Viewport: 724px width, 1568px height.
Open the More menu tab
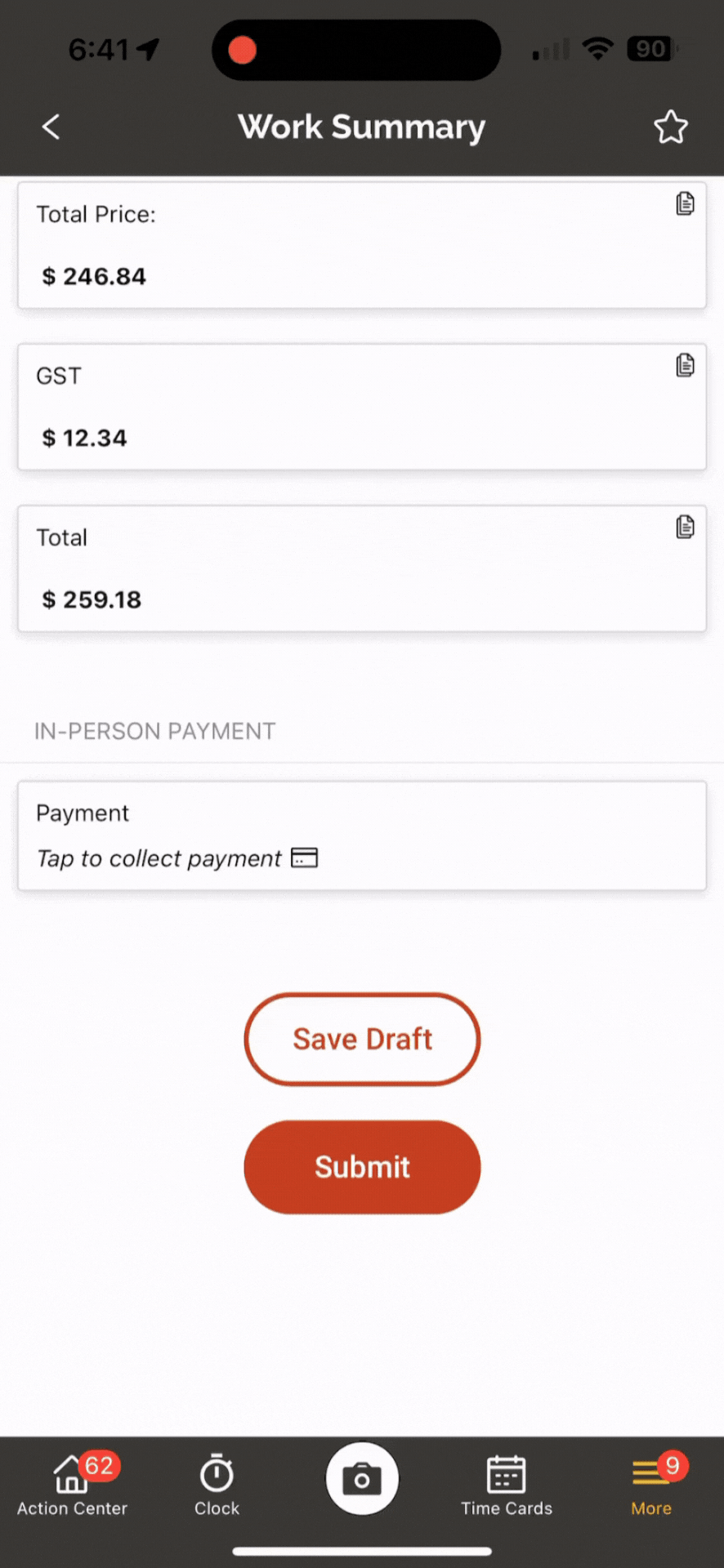click(651, 1485)
